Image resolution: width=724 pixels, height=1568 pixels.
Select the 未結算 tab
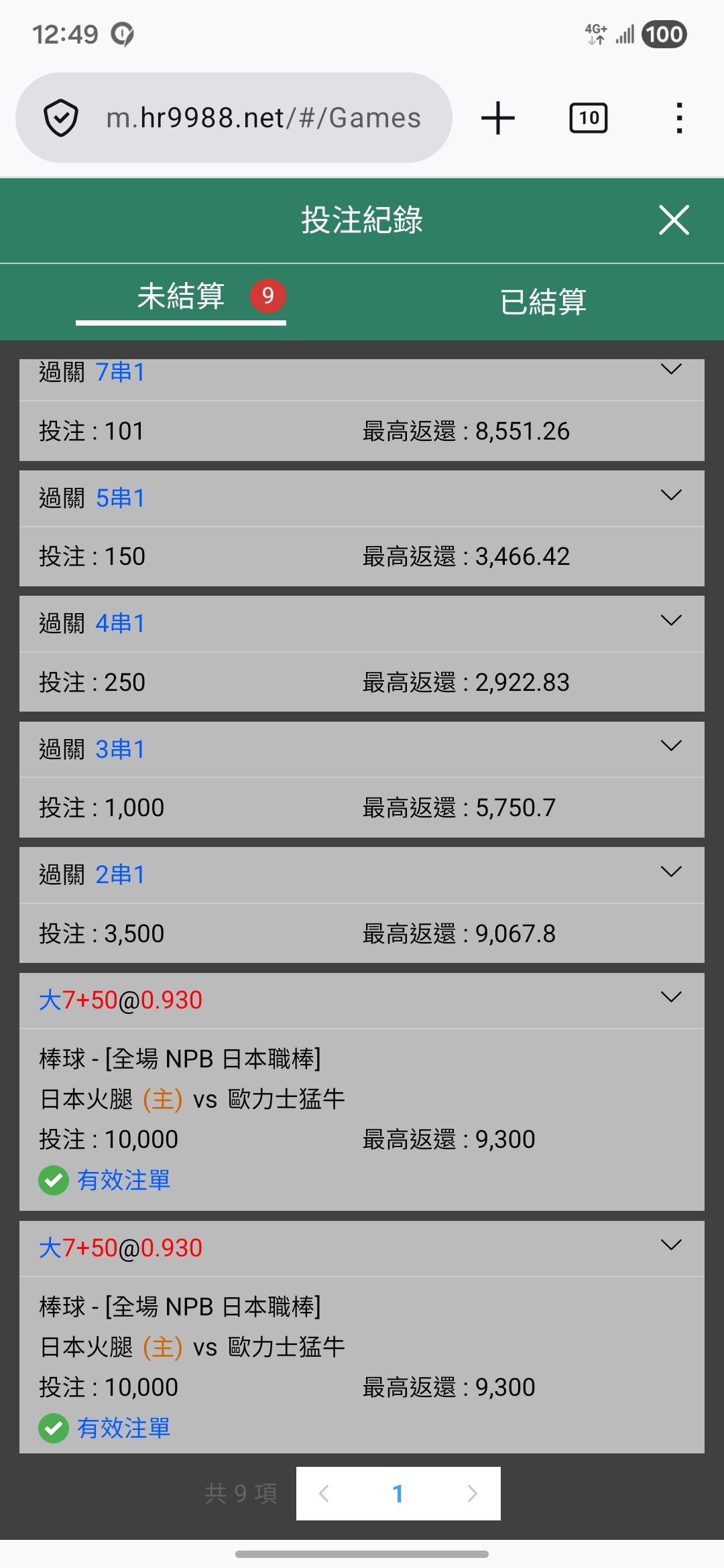181,297
